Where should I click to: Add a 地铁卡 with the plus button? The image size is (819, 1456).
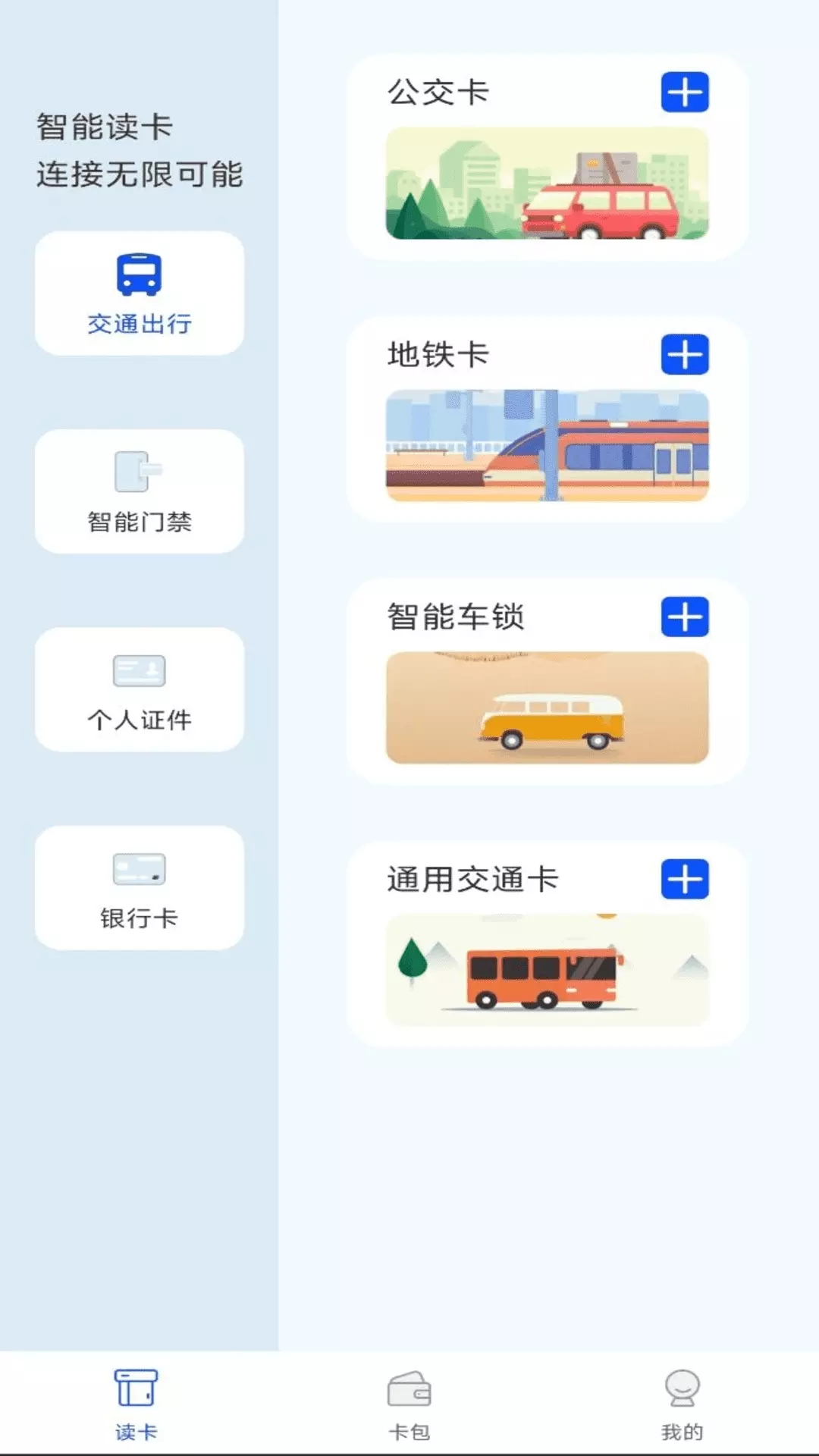click(685, 354)
